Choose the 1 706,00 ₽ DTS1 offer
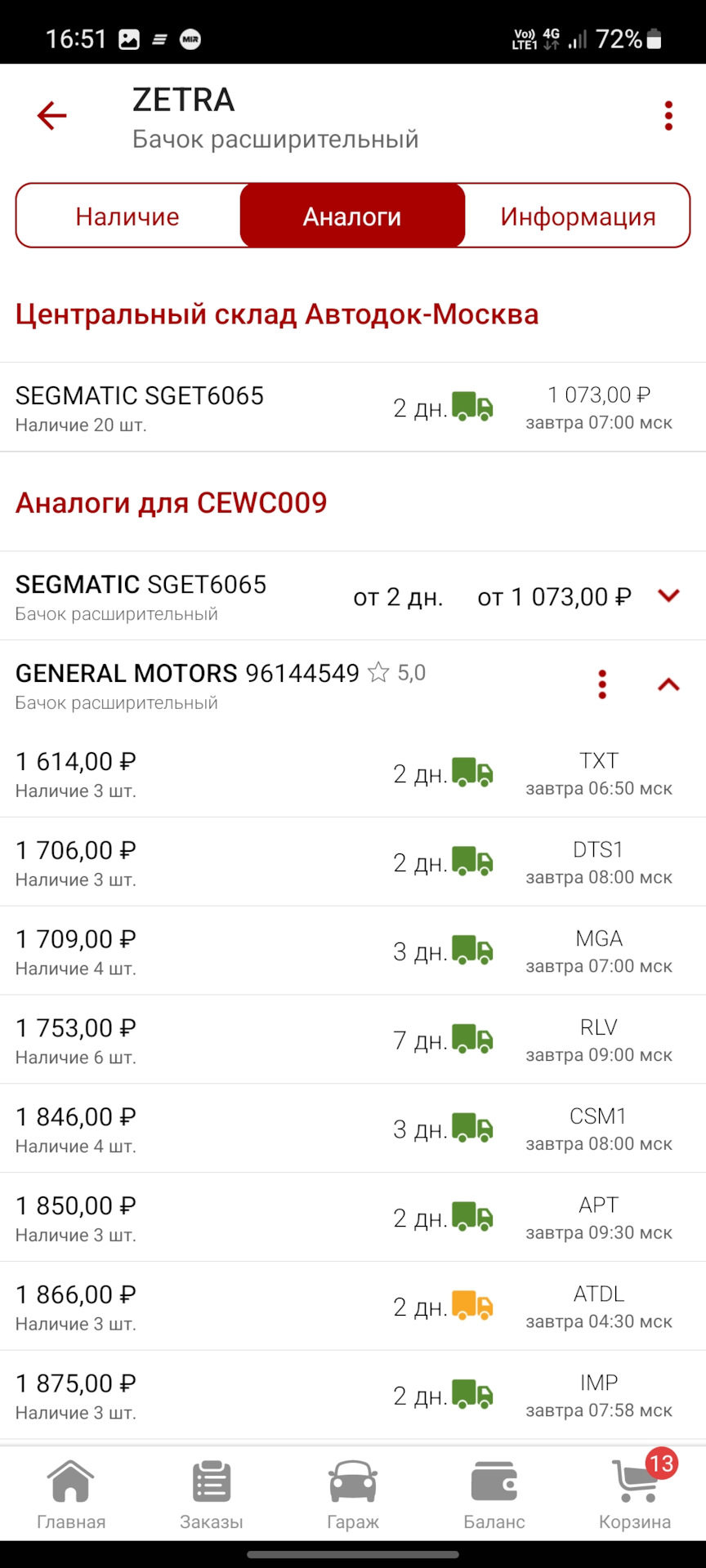Image resolution: width=706 pixels, height=1568 pixels. (353, 862)
